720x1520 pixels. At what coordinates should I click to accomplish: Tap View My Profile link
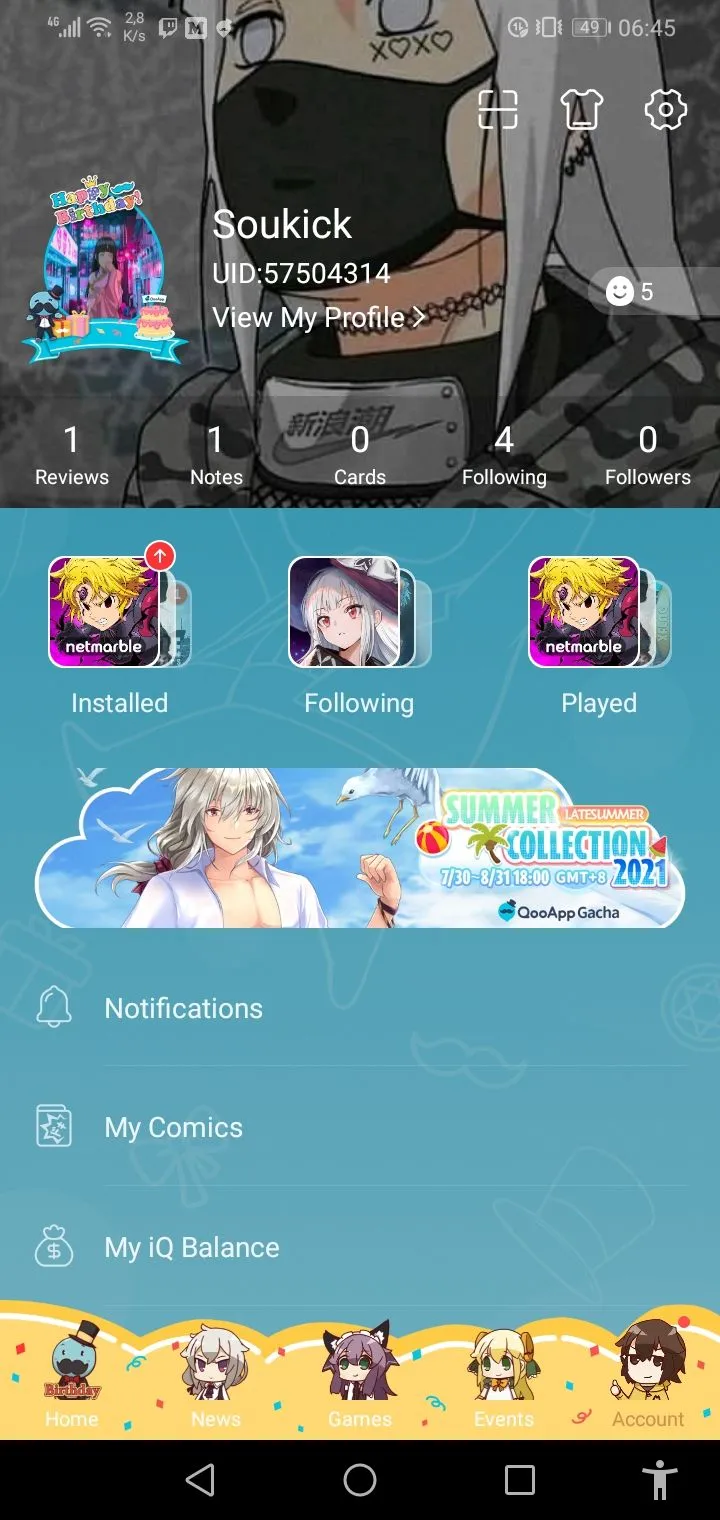pyautogui.click(x=318, y=318)
